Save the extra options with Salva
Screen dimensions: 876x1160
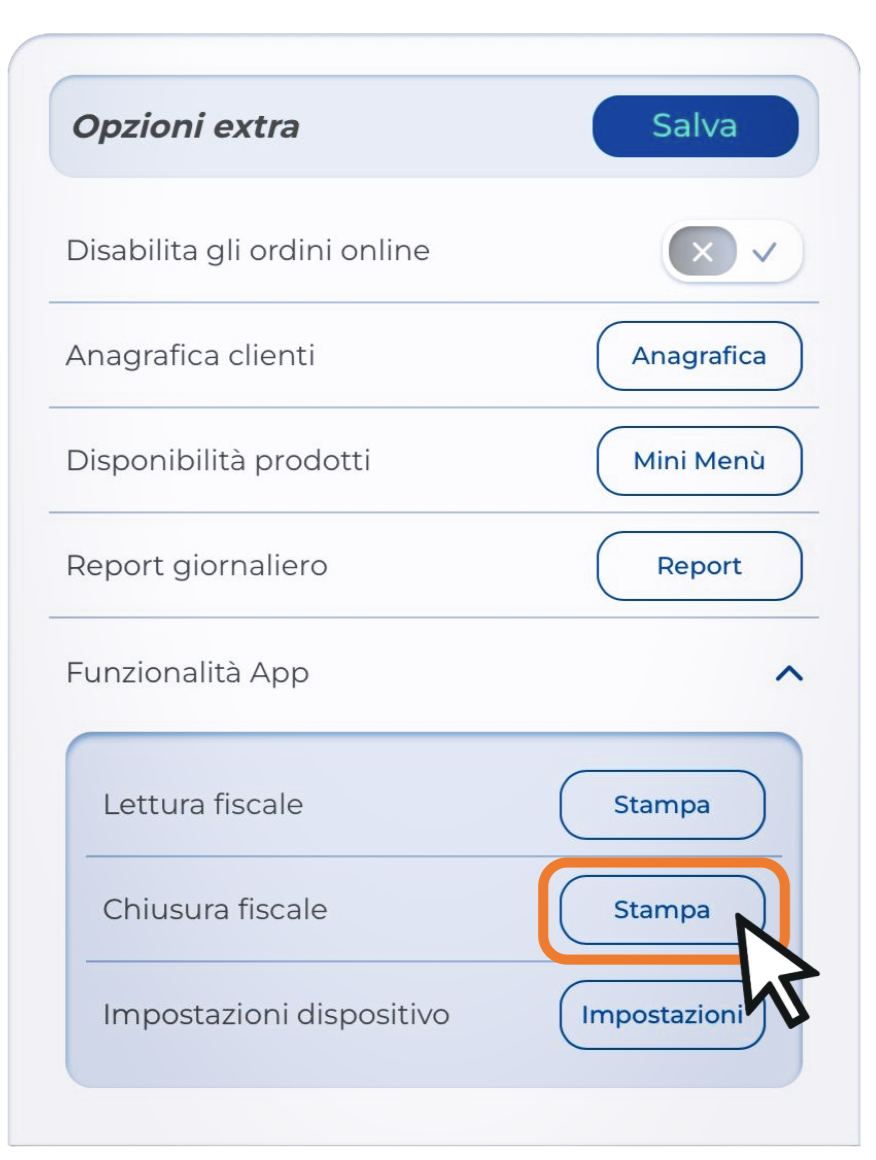695,126
